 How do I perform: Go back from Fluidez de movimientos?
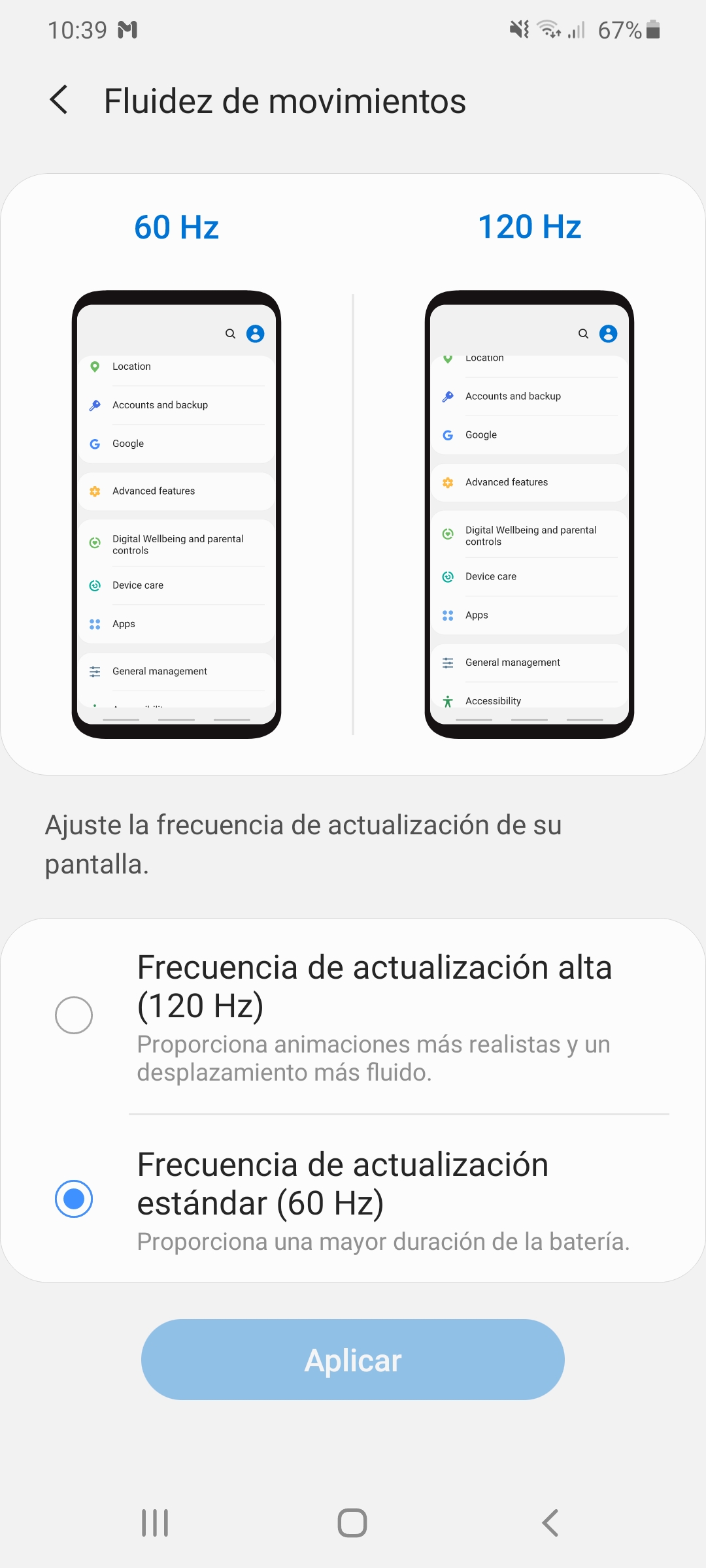click(x=59, y=101)
